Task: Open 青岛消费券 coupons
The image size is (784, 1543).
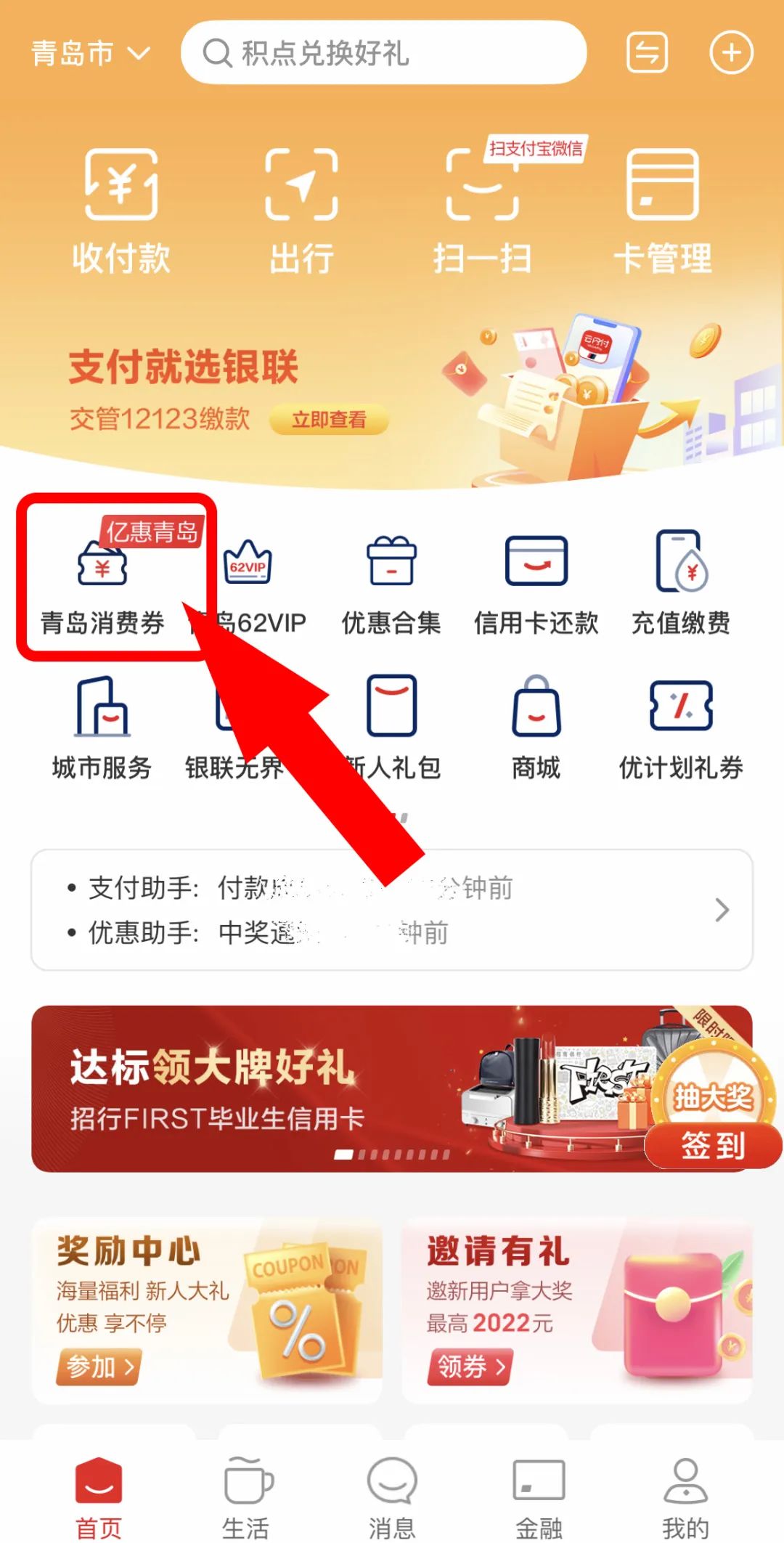Action: (103, 581)
